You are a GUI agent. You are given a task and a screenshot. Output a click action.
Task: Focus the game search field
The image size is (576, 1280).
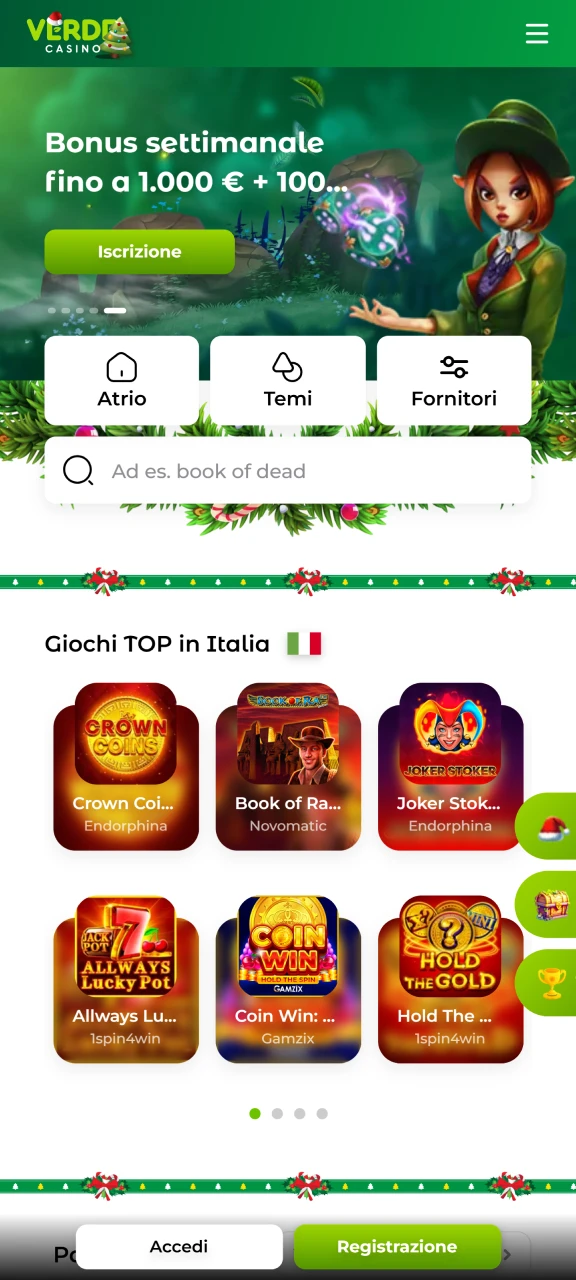(288, 470)
